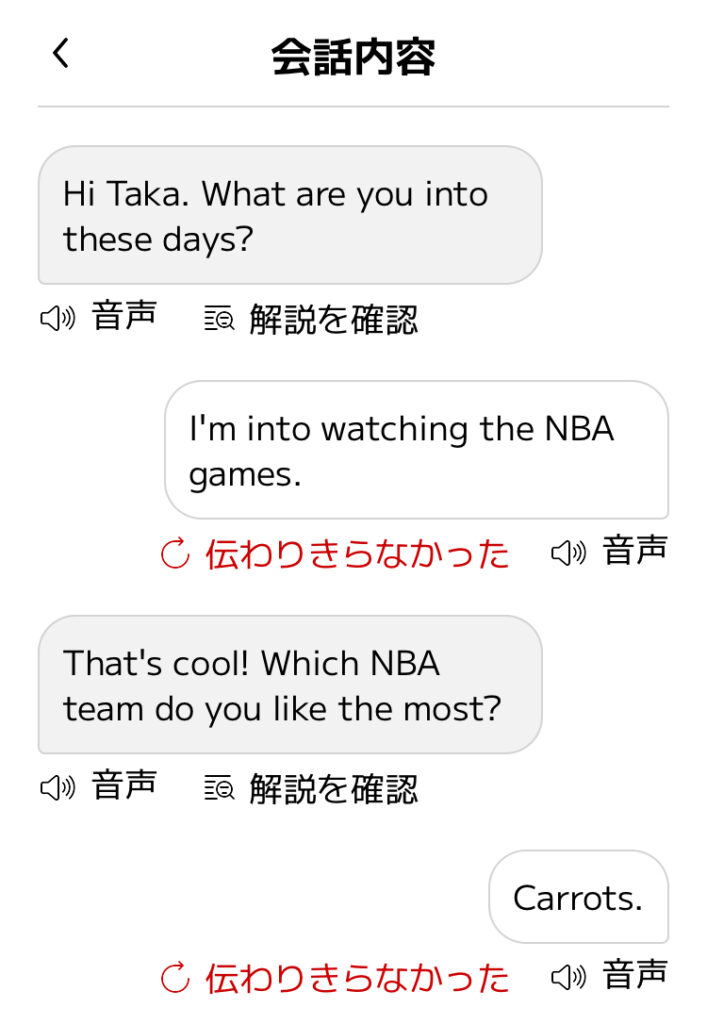The height and width of the screenshot is (1024, 707).
Task: Play 音声 for "That's cool!" message
Action: (x=98, y=786)
